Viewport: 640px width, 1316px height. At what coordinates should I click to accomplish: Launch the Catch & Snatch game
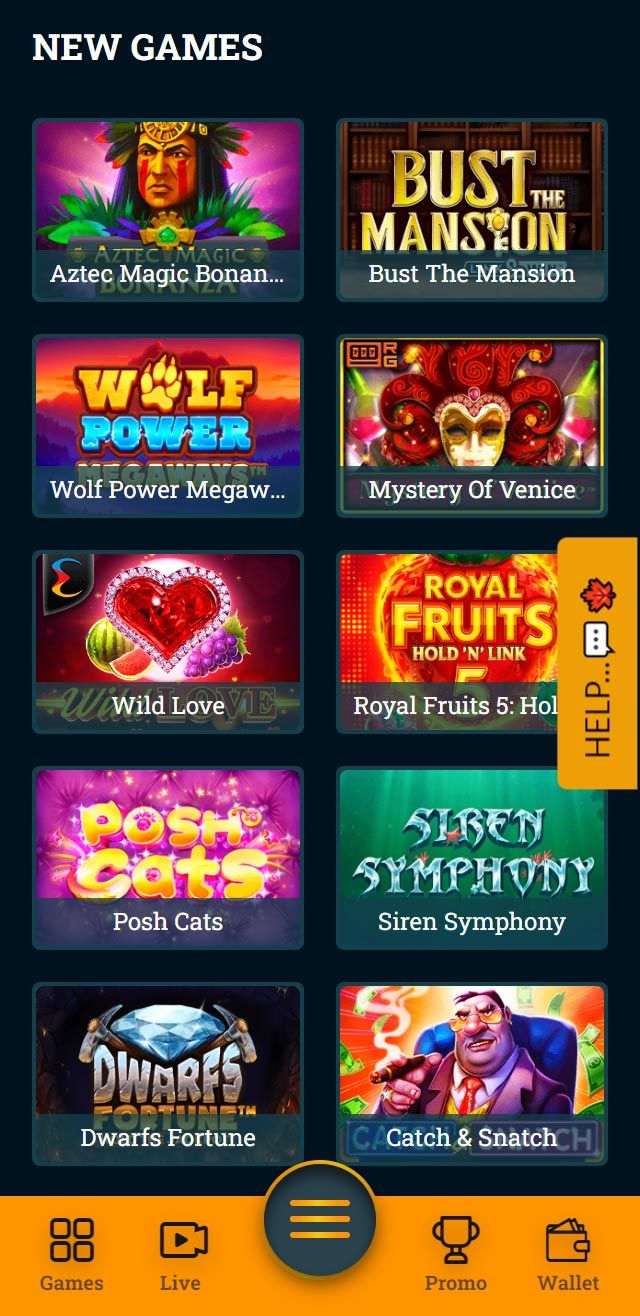pyautogui.click(x=471, y=1074)
